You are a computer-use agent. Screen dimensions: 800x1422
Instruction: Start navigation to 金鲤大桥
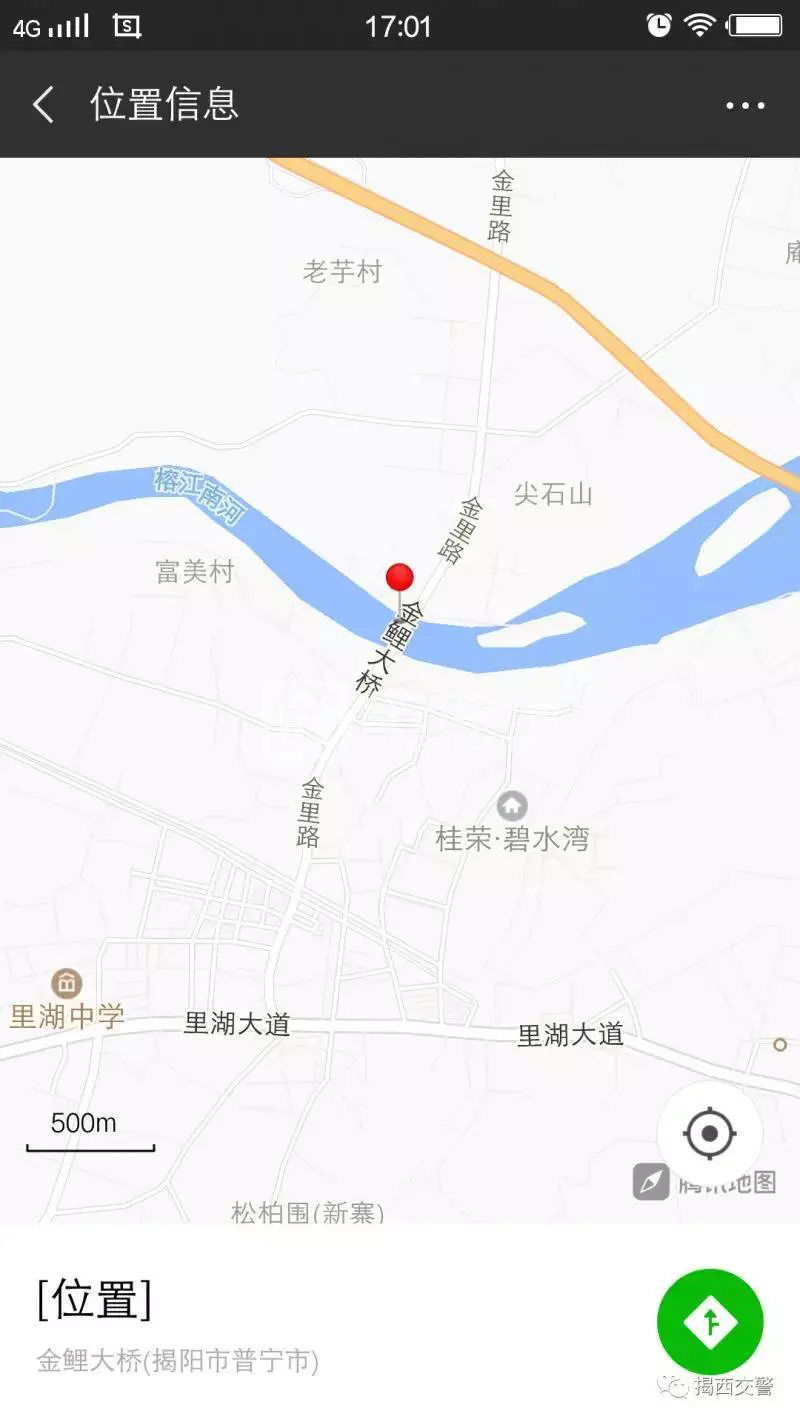click(x=709, y=1321)
